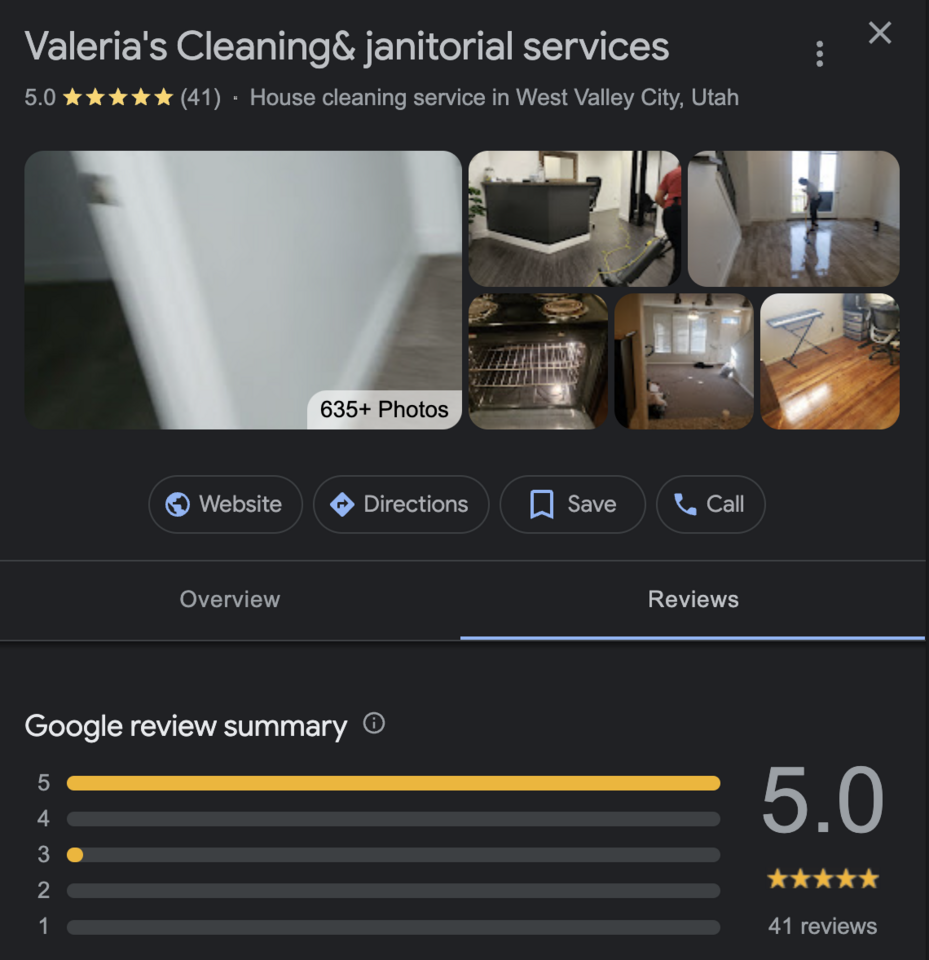Switch to the Overview tab

[230, 600]
